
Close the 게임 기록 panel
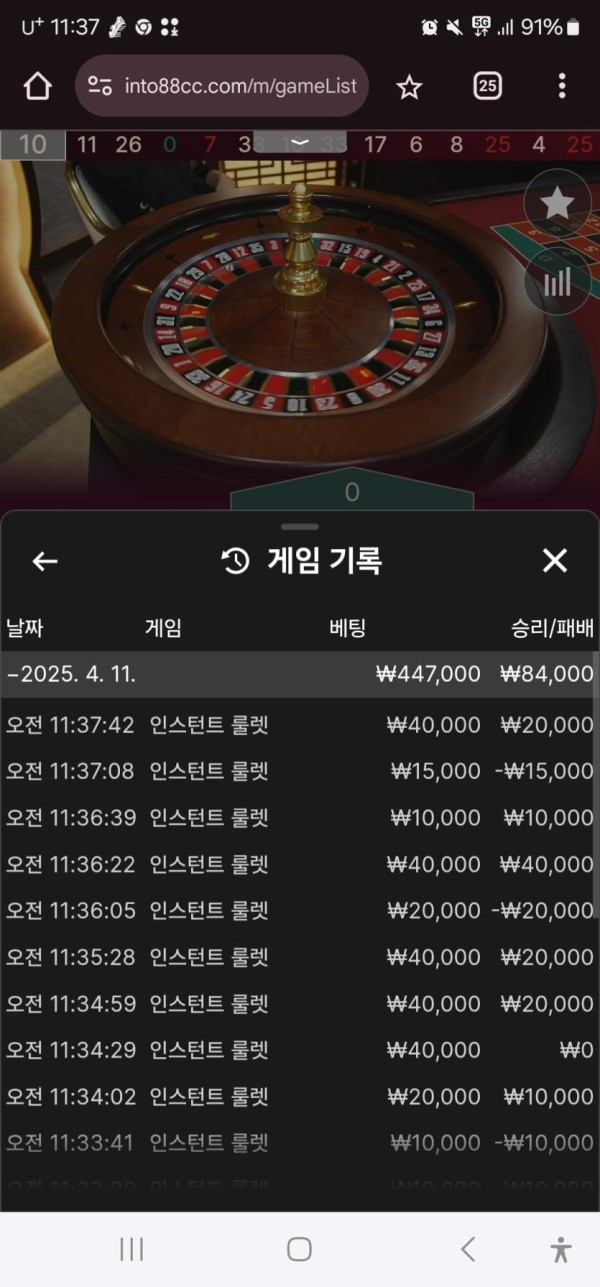(554, 561)
